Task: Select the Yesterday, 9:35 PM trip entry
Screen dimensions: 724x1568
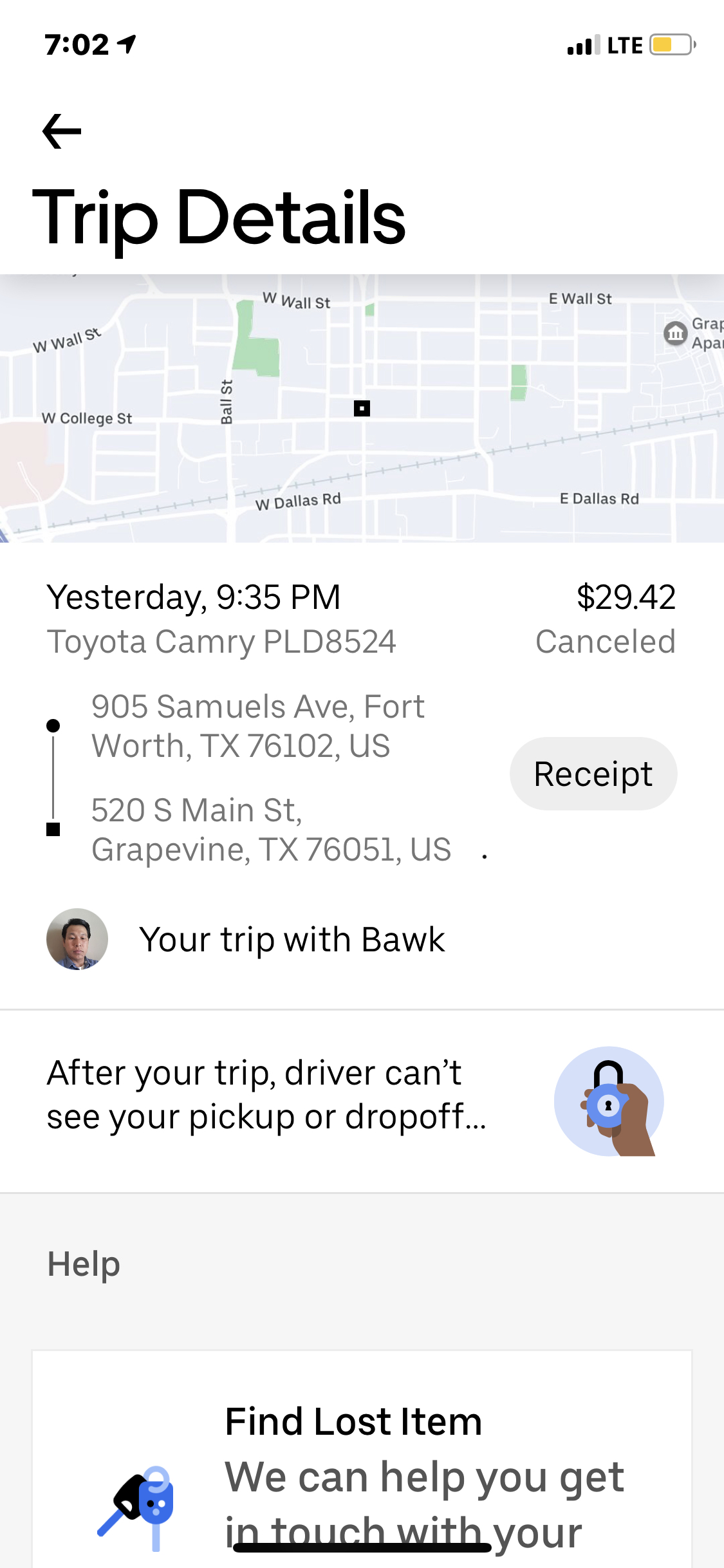Action: click(x=194, y=596)
